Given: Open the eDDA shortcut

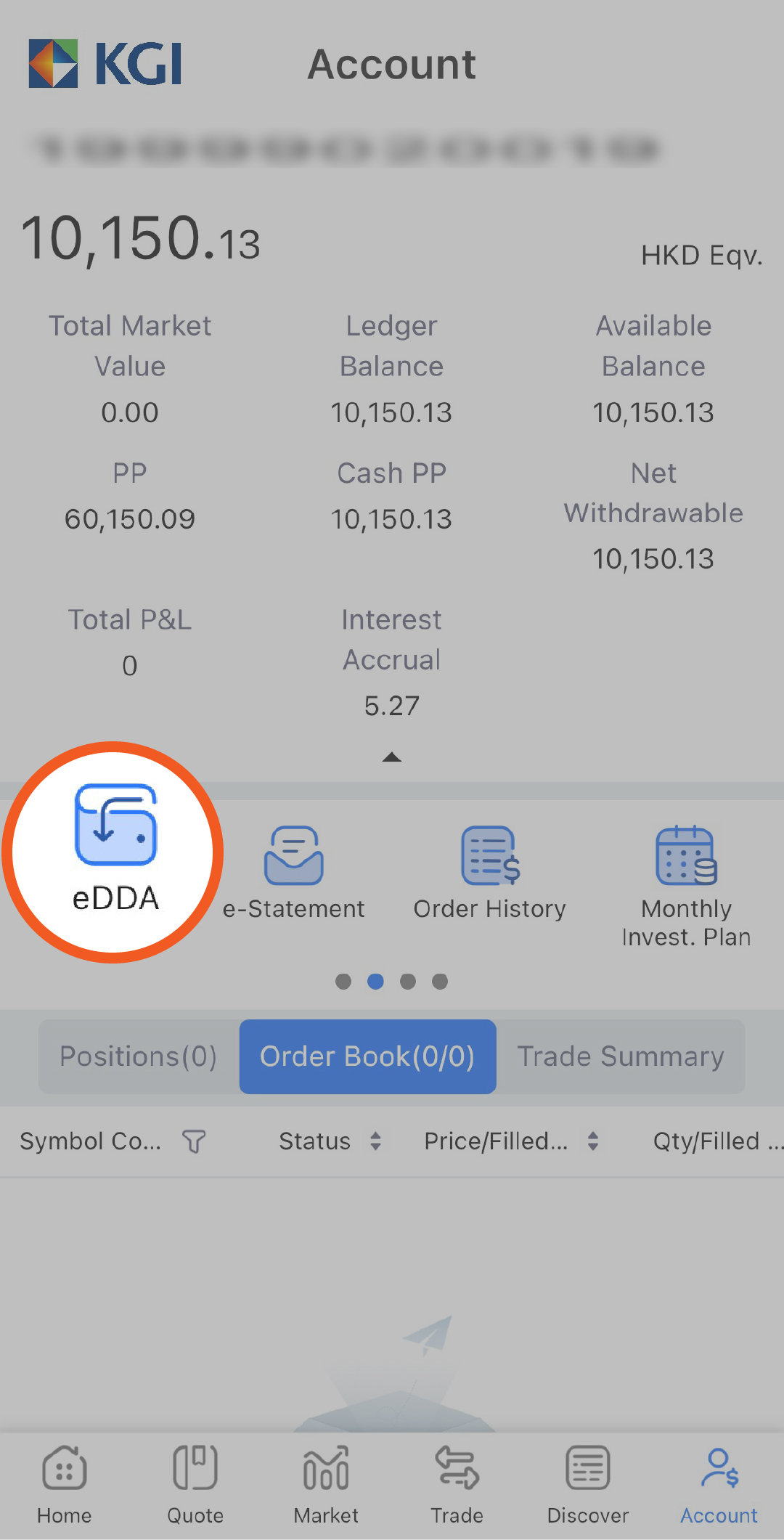Looking at the screenshot, I should [x=115, y=850].
